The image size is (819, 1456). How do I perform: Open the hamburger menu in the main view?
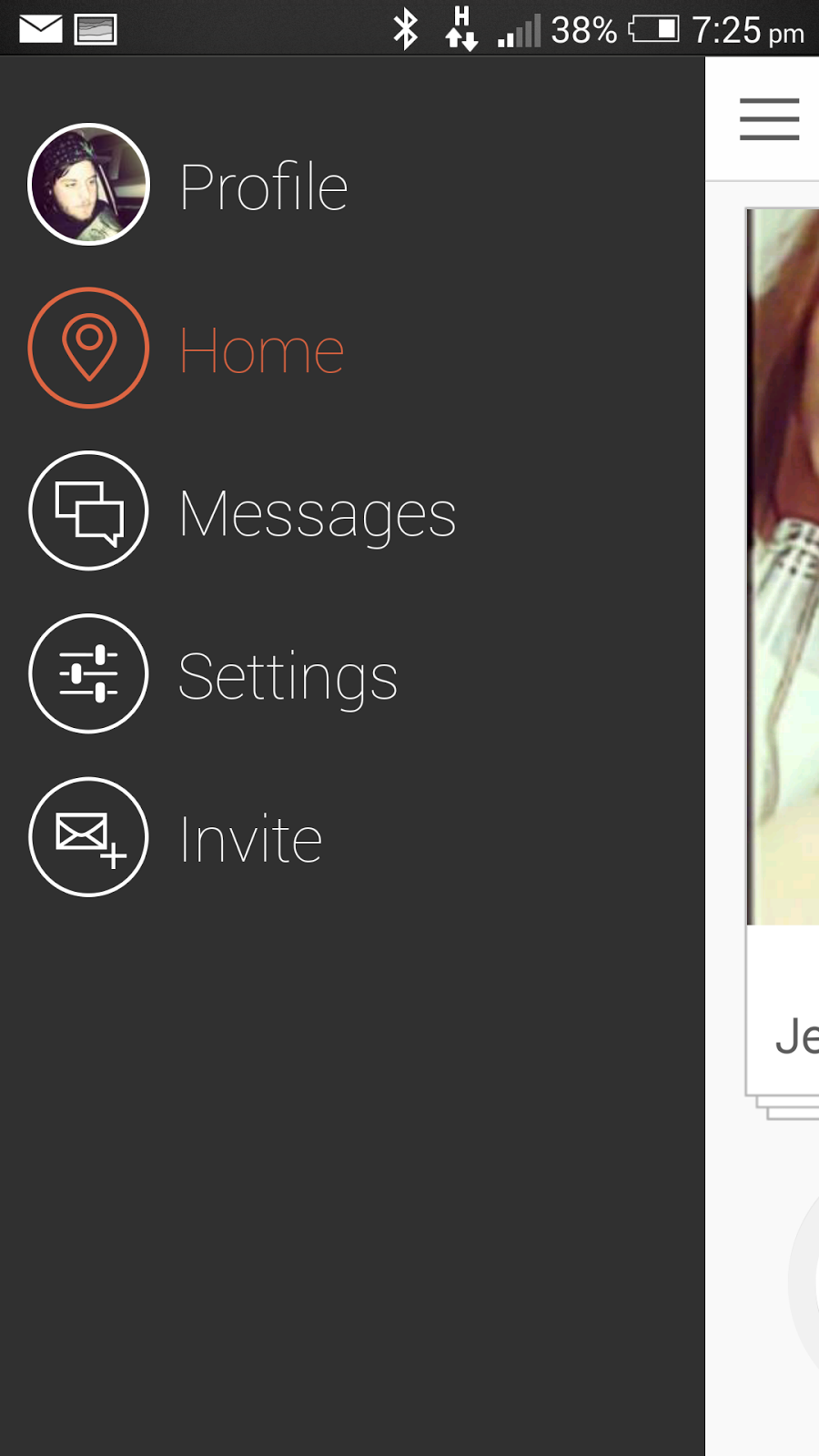(769, 118)
